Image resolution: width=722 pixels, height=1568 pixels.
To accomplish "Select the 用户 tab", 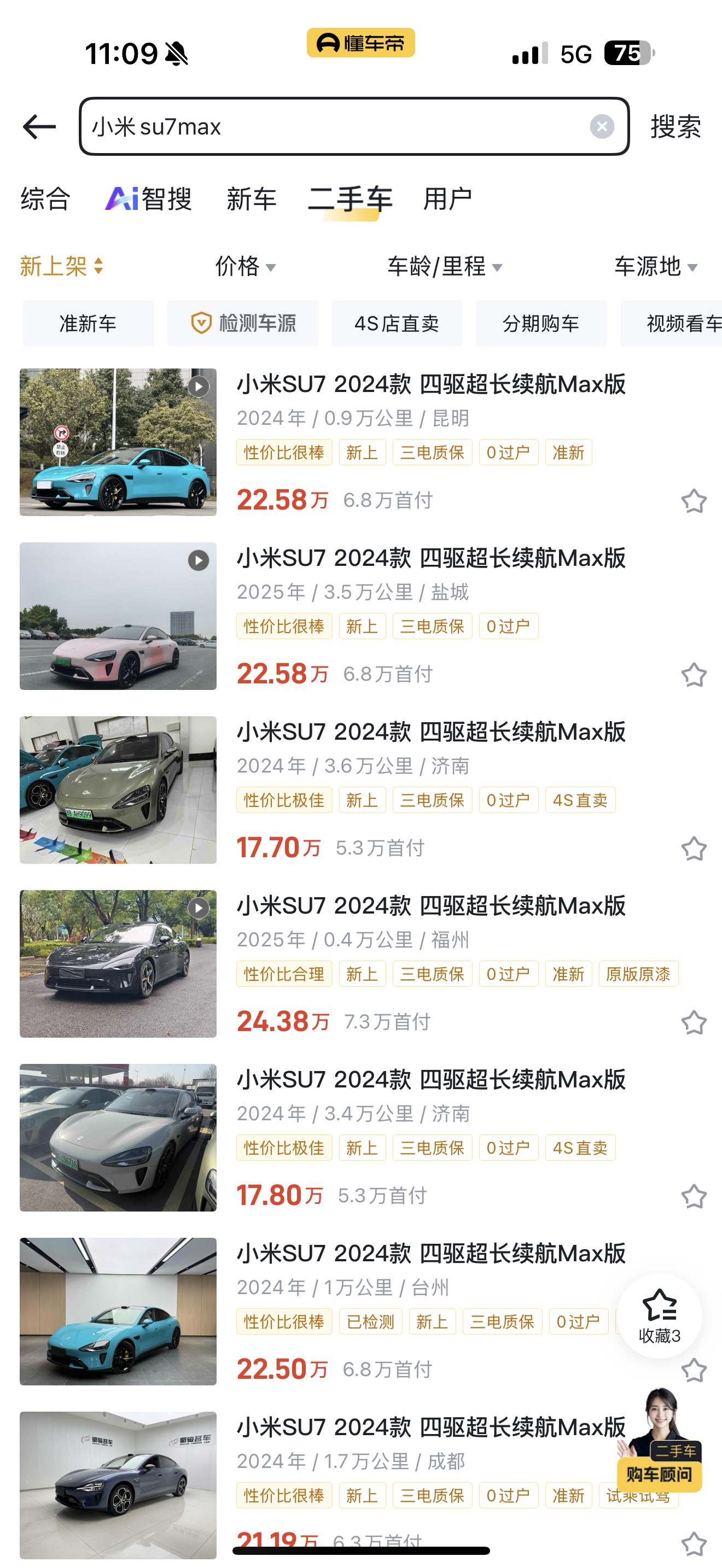I will [x=447, y=199].
